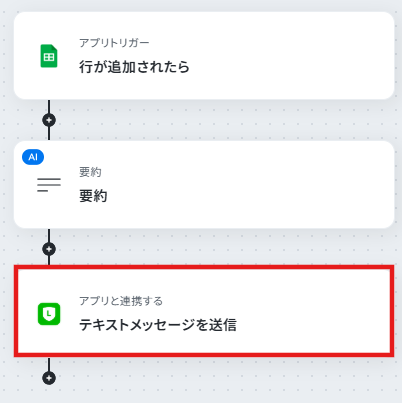Add a step below the 行が追加されたら trigger
The height and width of the screenshot is (403, 402).
coord(49,120)
